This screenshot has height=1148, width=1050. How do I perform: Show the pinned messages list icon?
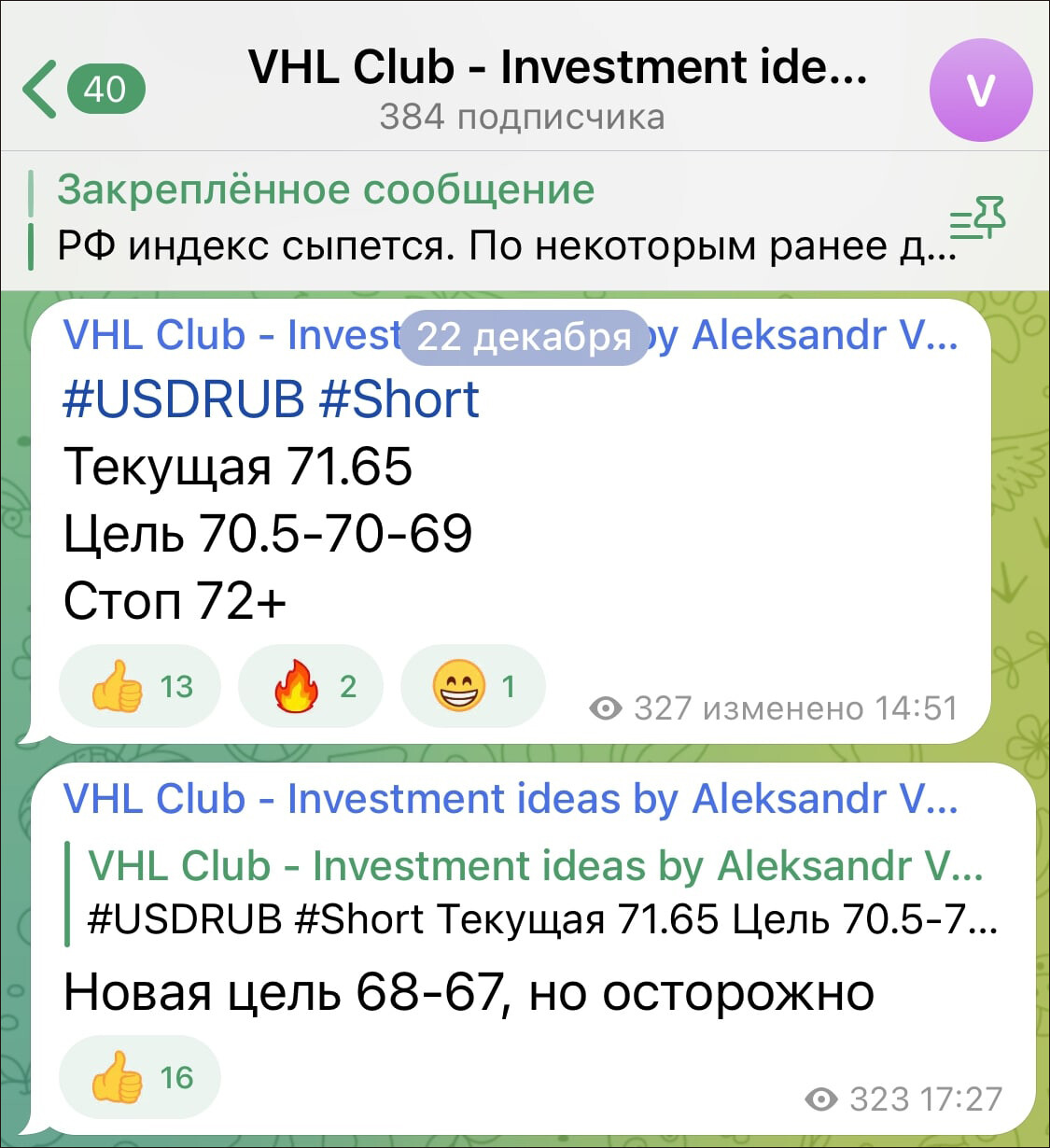(x=978, y=219)
